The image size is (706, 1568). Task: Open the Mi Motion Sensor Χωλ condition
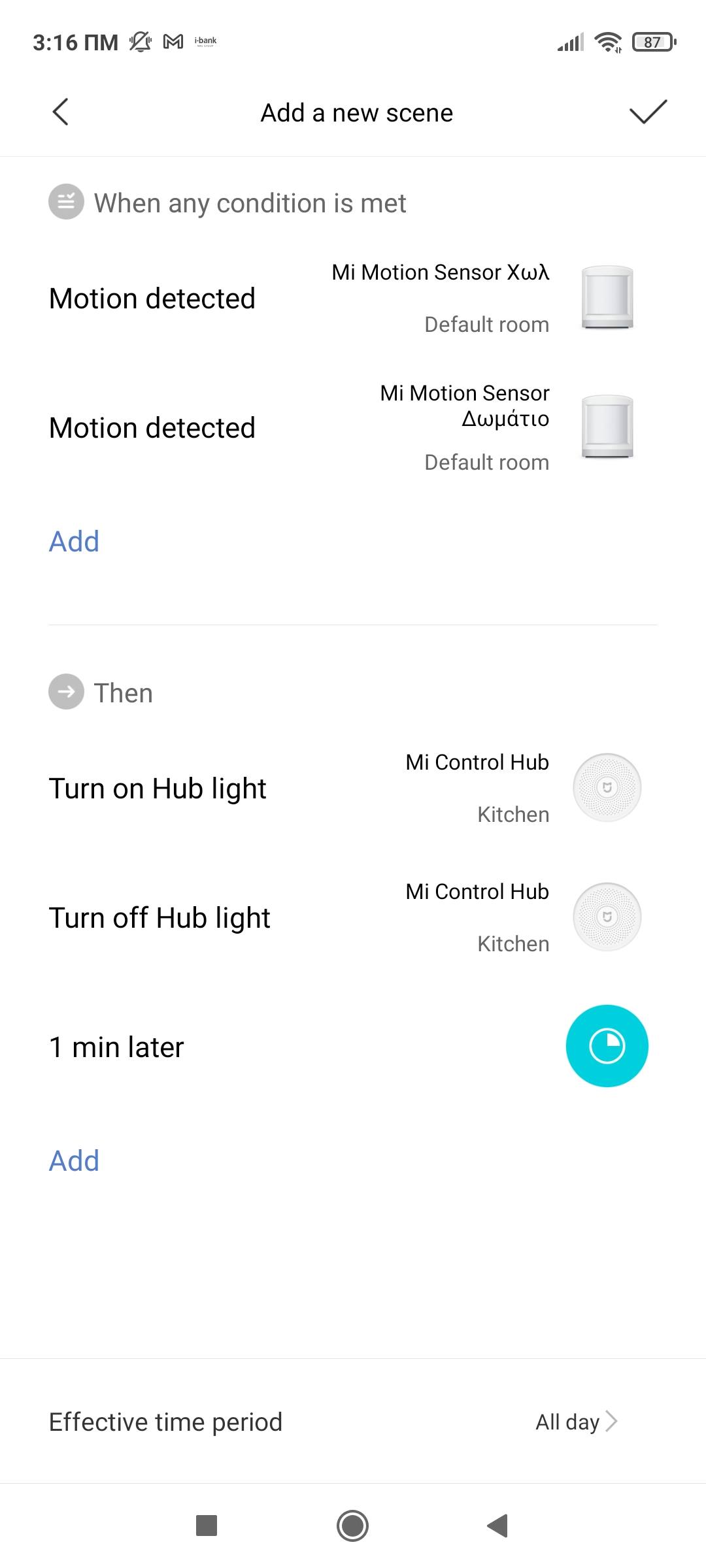(353, 299)
